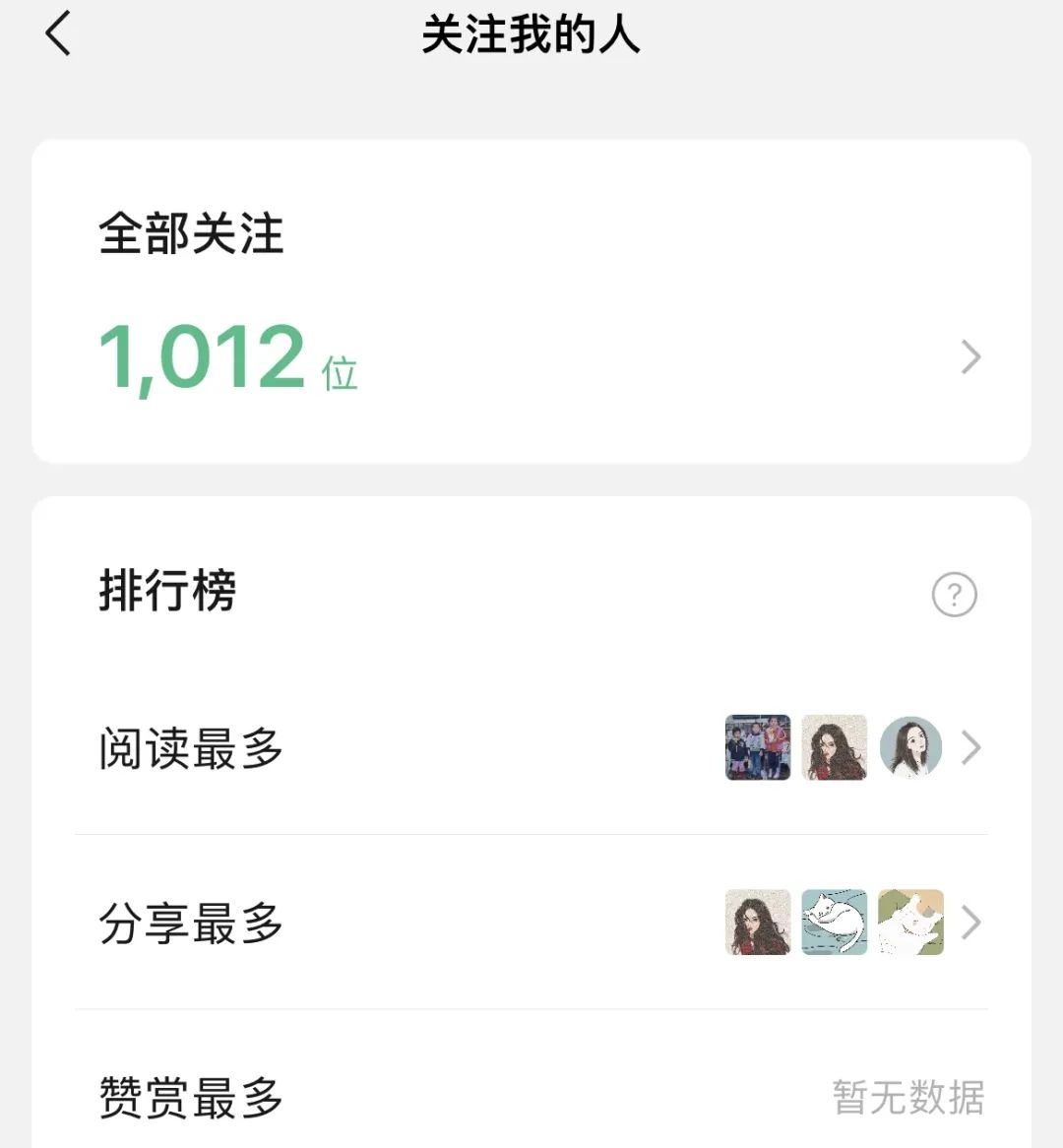Viewport: 1063px width, 1148px height.
Task: Go back using the top-left arrow
Action: 59,34
